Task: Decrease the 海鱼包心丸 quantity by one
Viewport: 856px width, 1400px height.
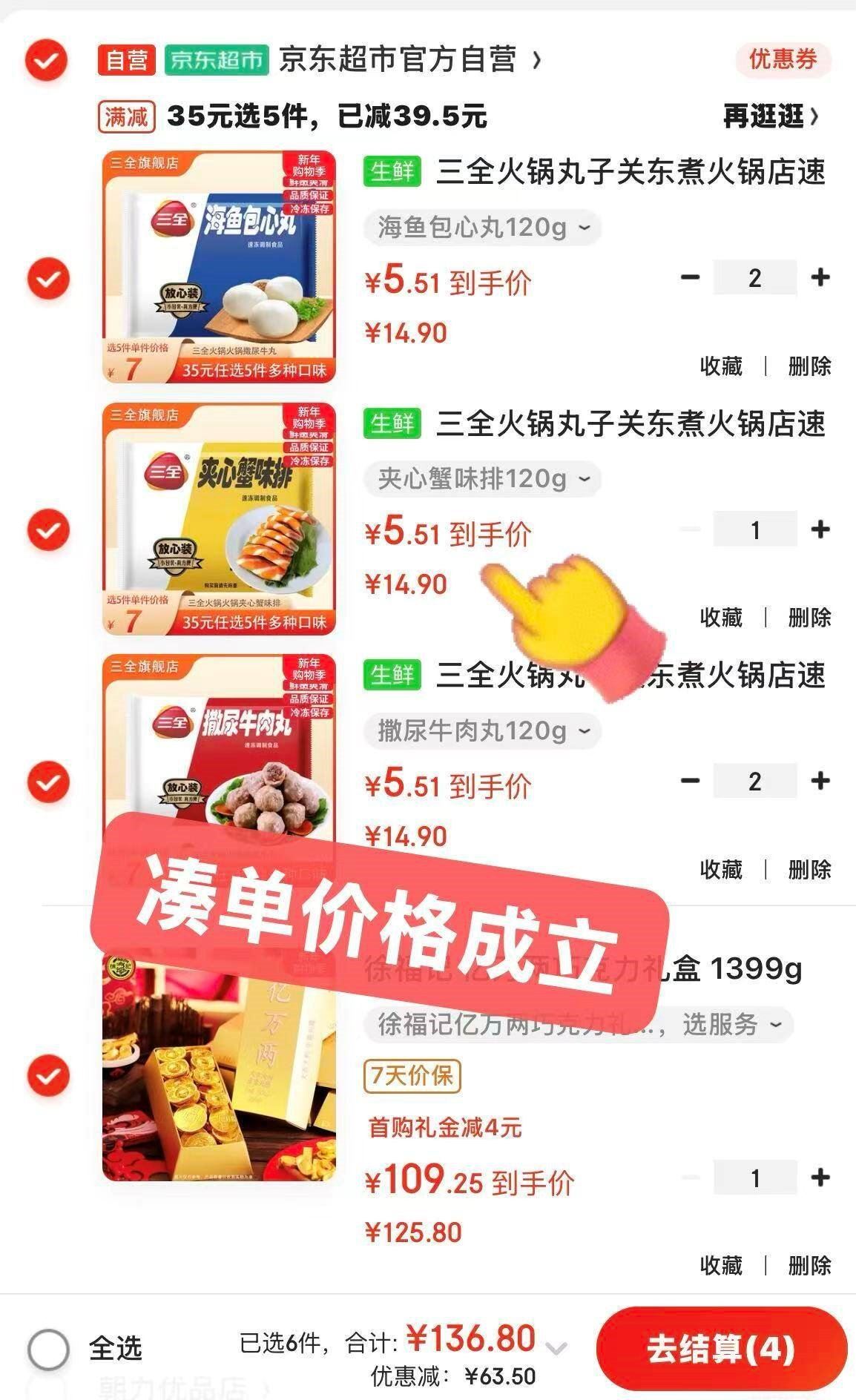Action: [690, 278]
